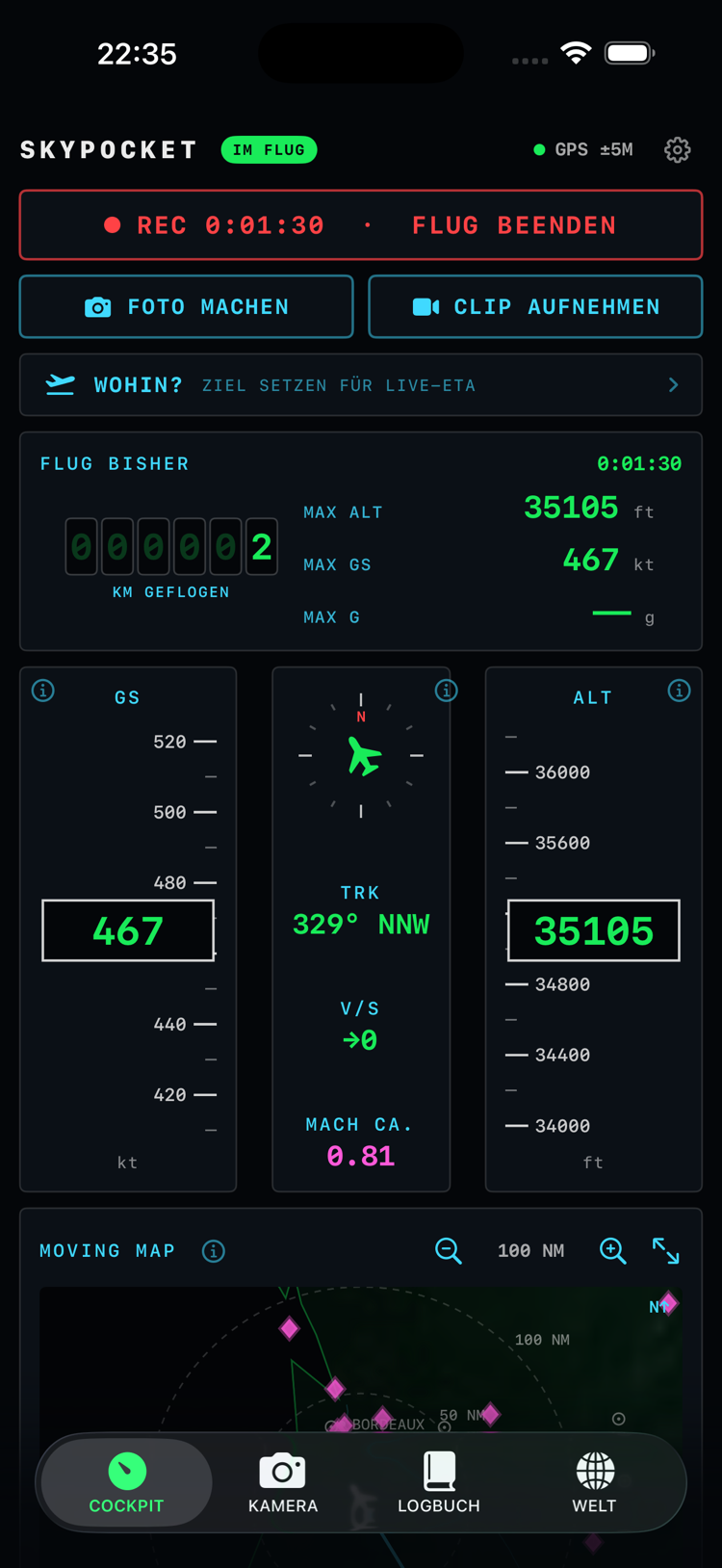The height and width of the screenshot is (1568, 722).
Task: Show info for the ALT gauge
Action: click(679, 691)
